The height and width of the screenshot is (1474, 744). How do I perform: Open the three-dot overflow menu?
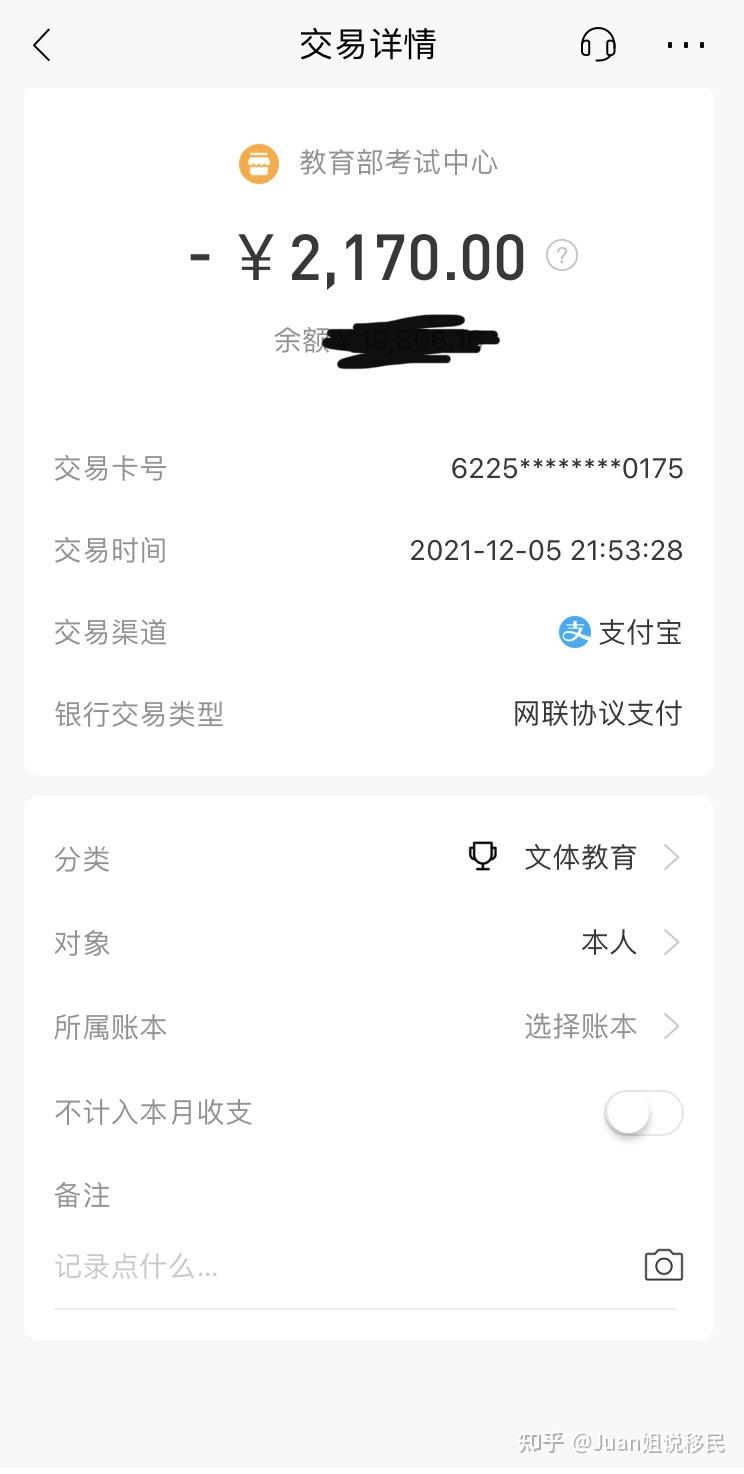[685, 45]
